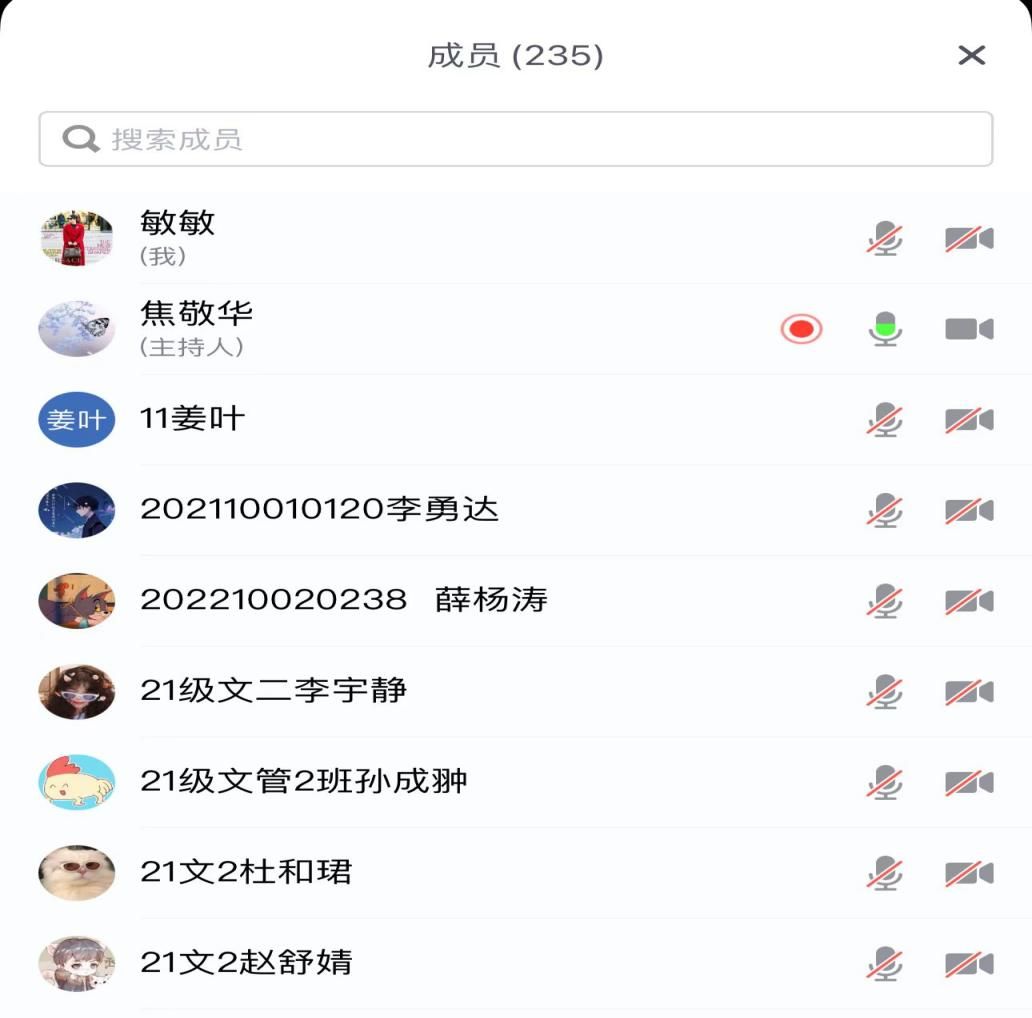The image size is (1032, 1018).
Task: Toggle the camera icon for 敏敏
Action: [968, 239]
